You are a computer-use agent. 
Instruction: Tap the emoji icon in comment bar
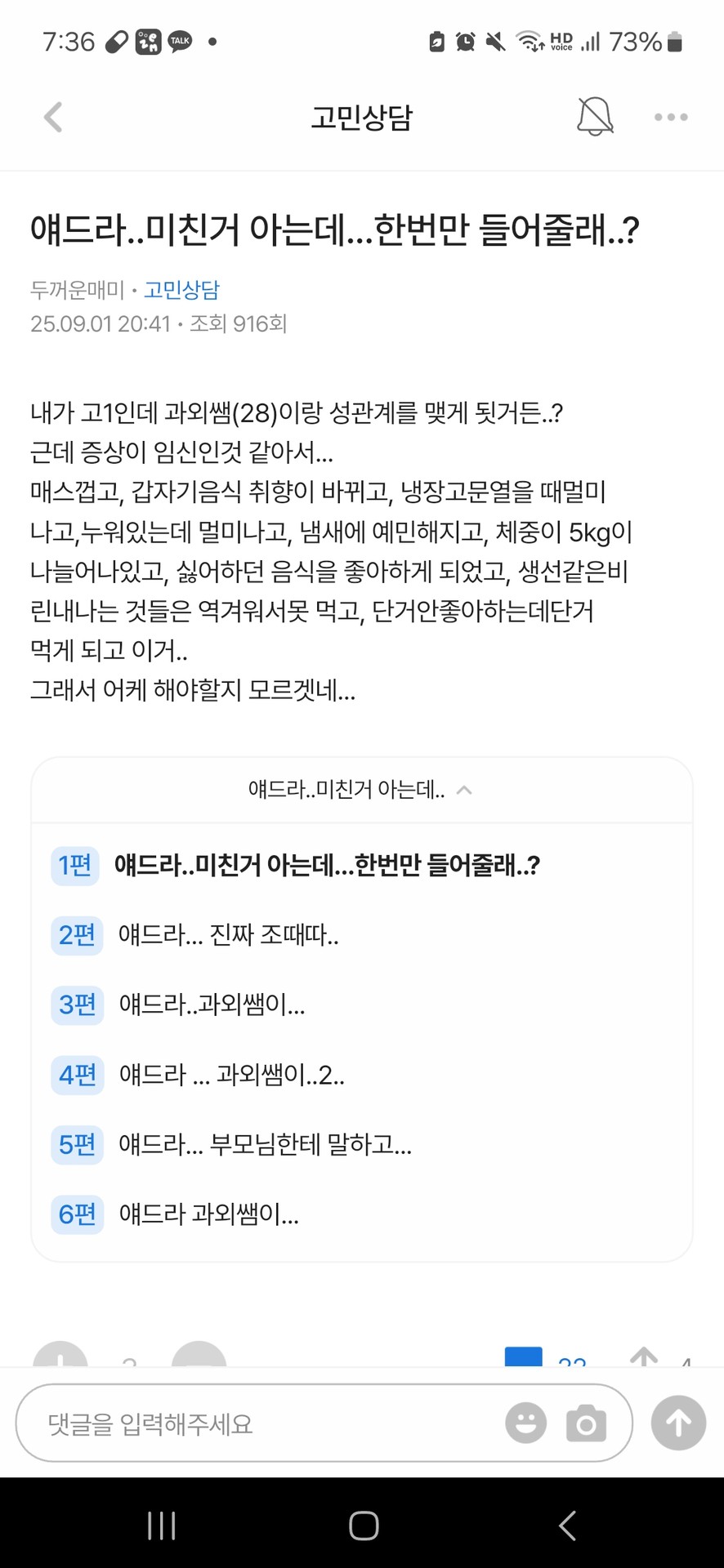[525, 1423]
